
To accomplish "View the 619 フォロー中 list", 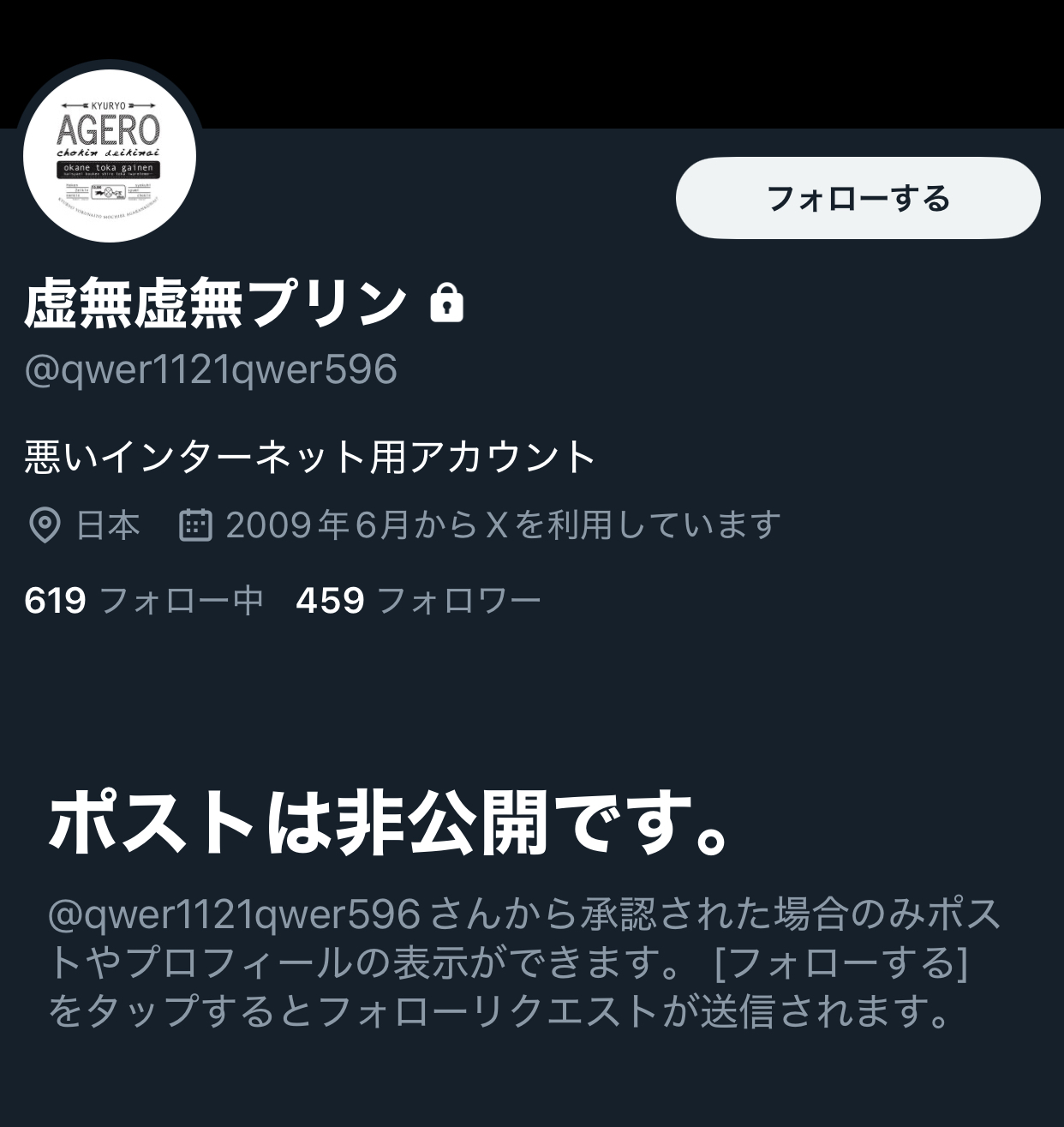I will pos(144,601).
